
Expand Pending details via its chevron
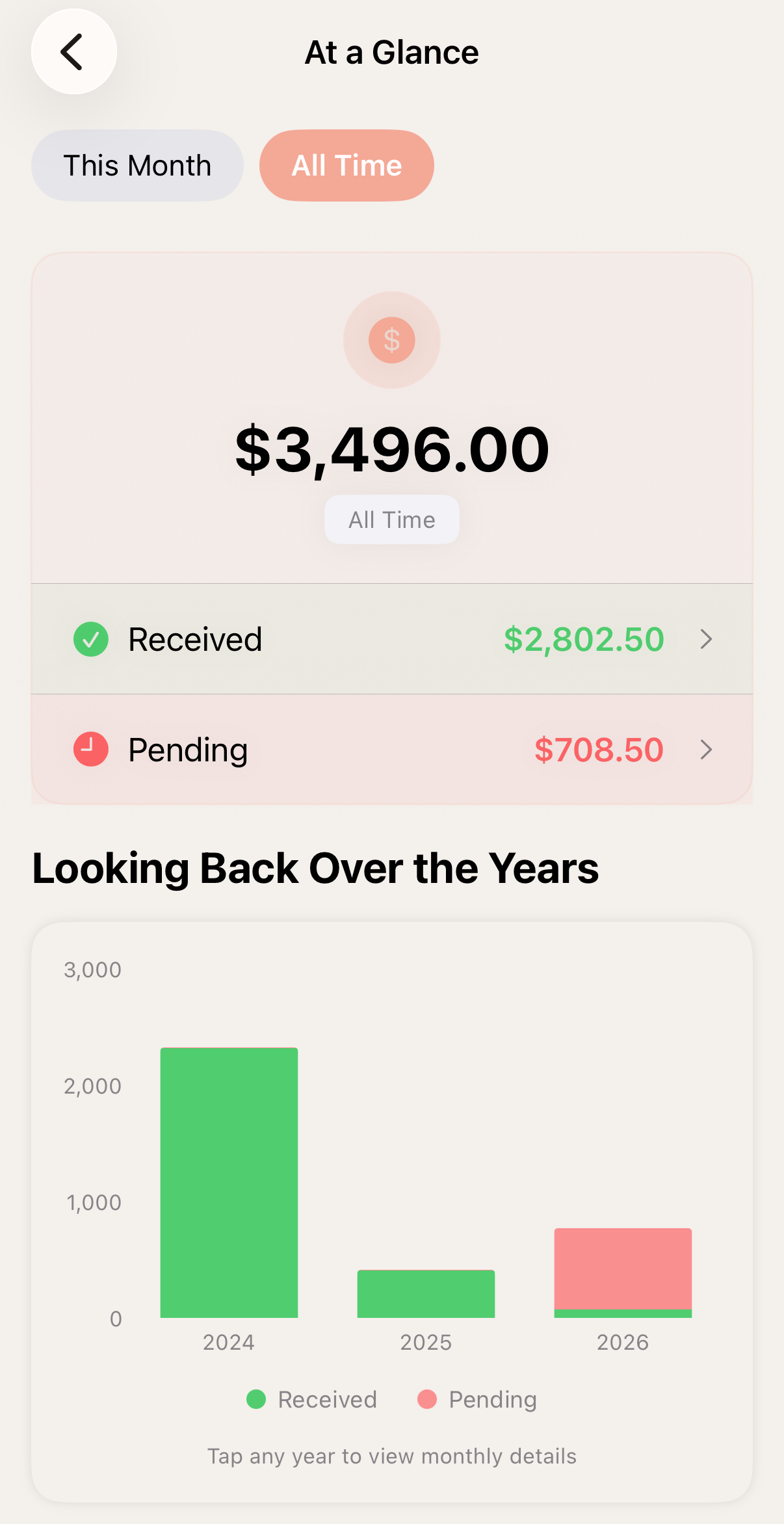pyautogui.click(x=707, y=750)
